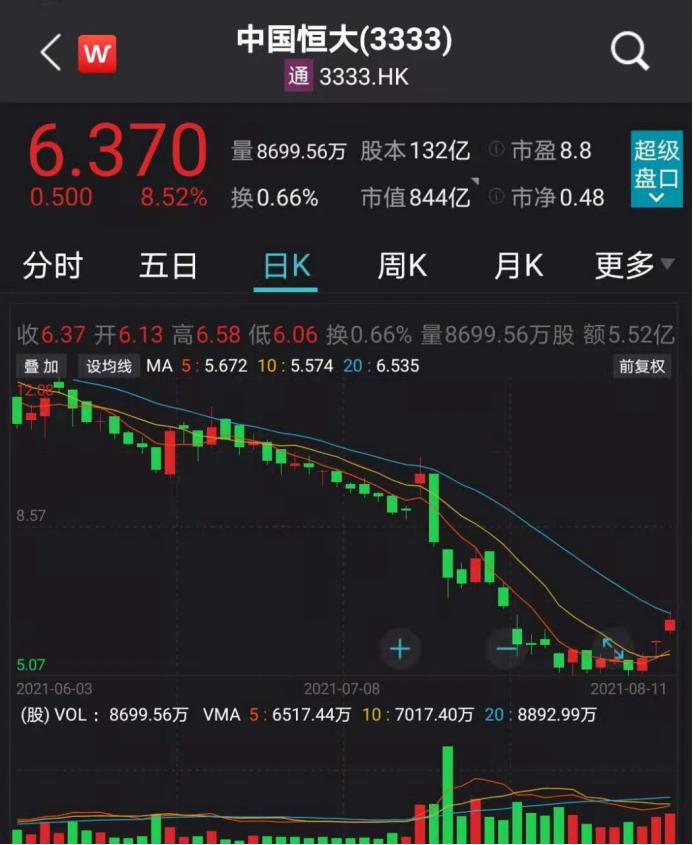Select the 日K chart tab
The image size is (693, 845).
point(286,266)
